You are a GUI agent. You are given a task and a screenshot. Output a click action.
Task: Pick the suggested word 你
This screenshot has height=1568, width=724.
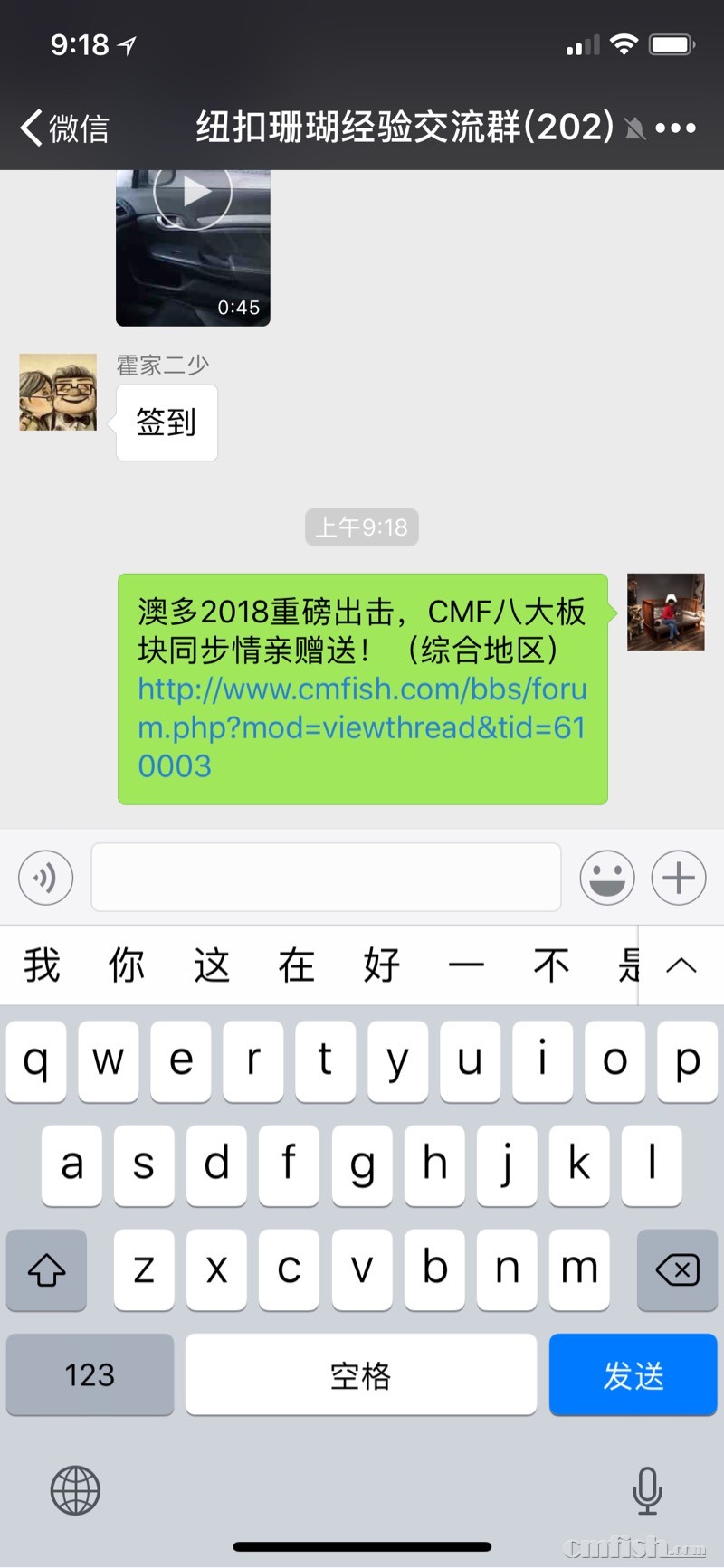coord(127,965)
